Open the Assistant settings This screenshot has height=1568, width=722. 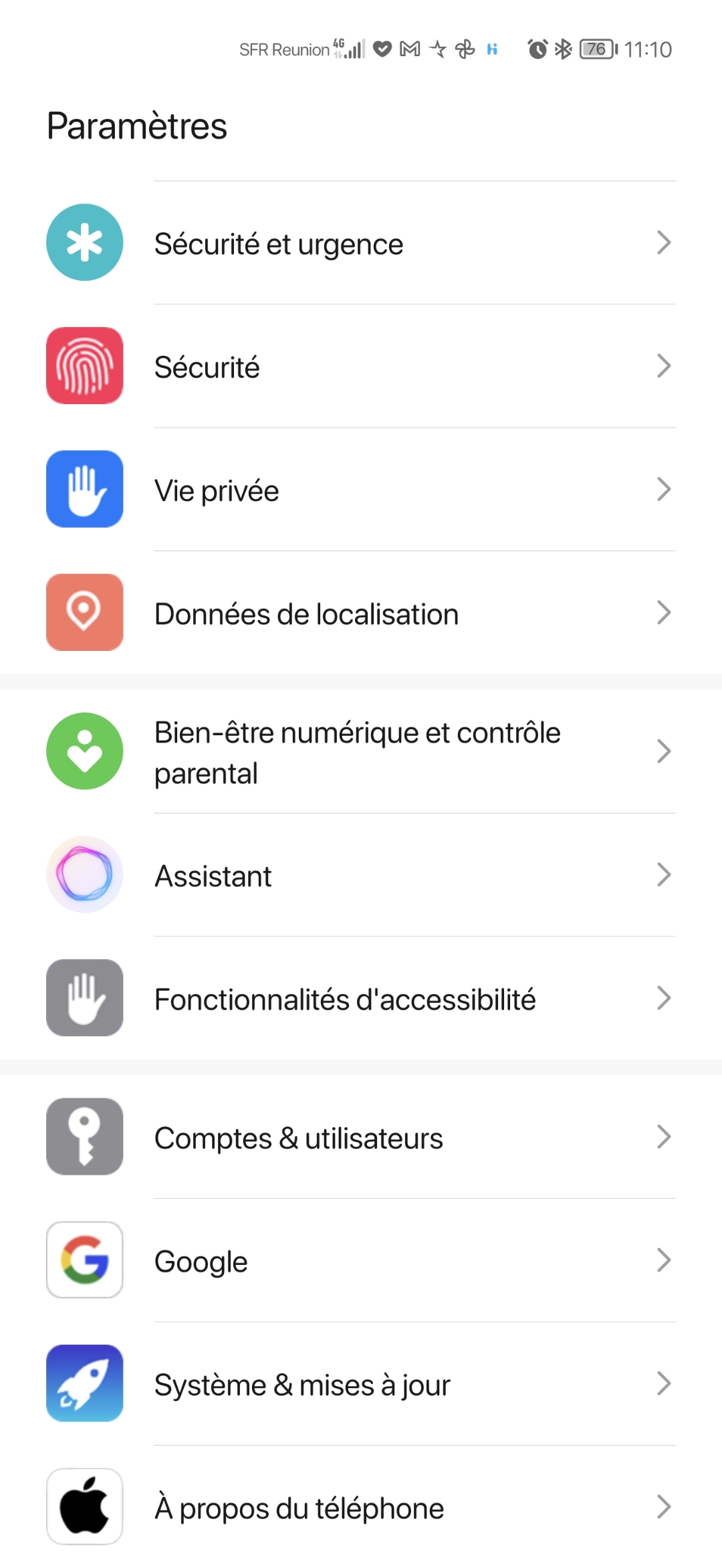361,876
